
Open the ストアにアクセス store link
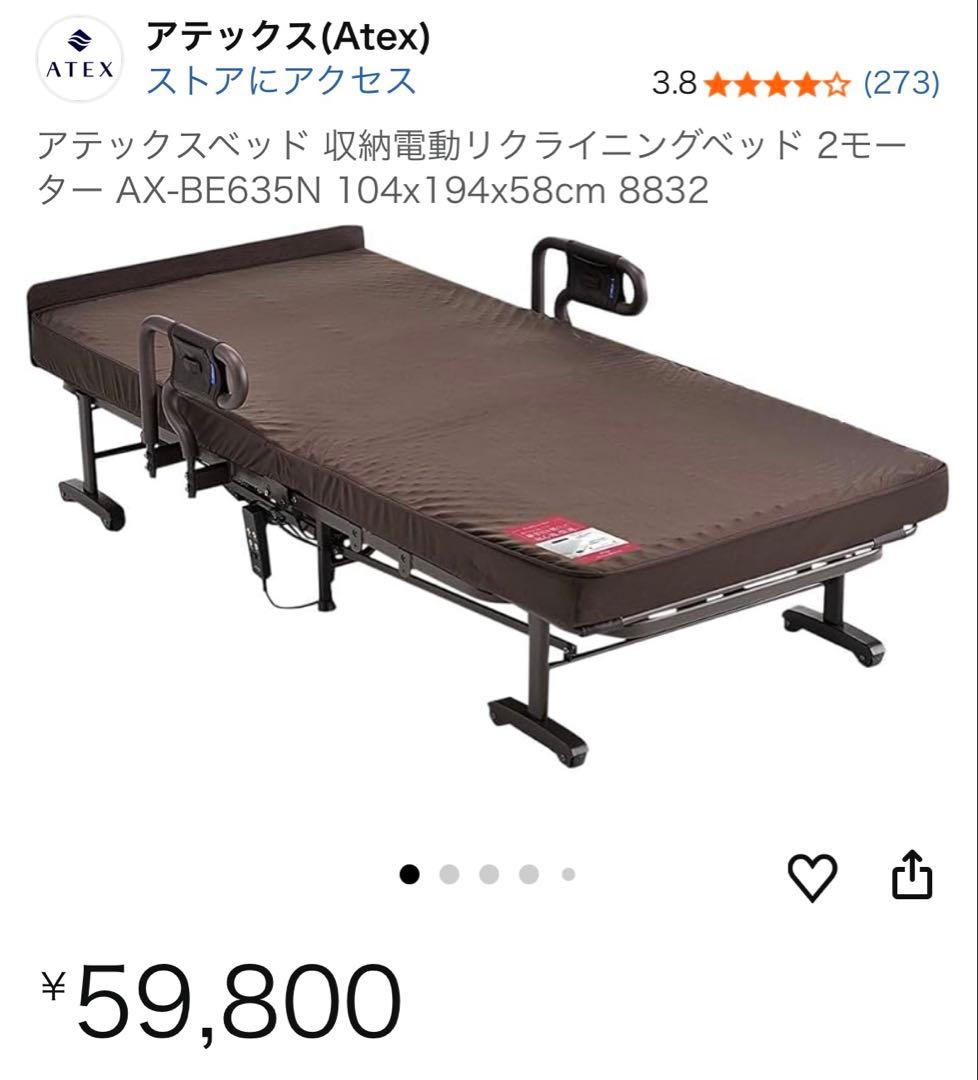click(x=281, y=81)
